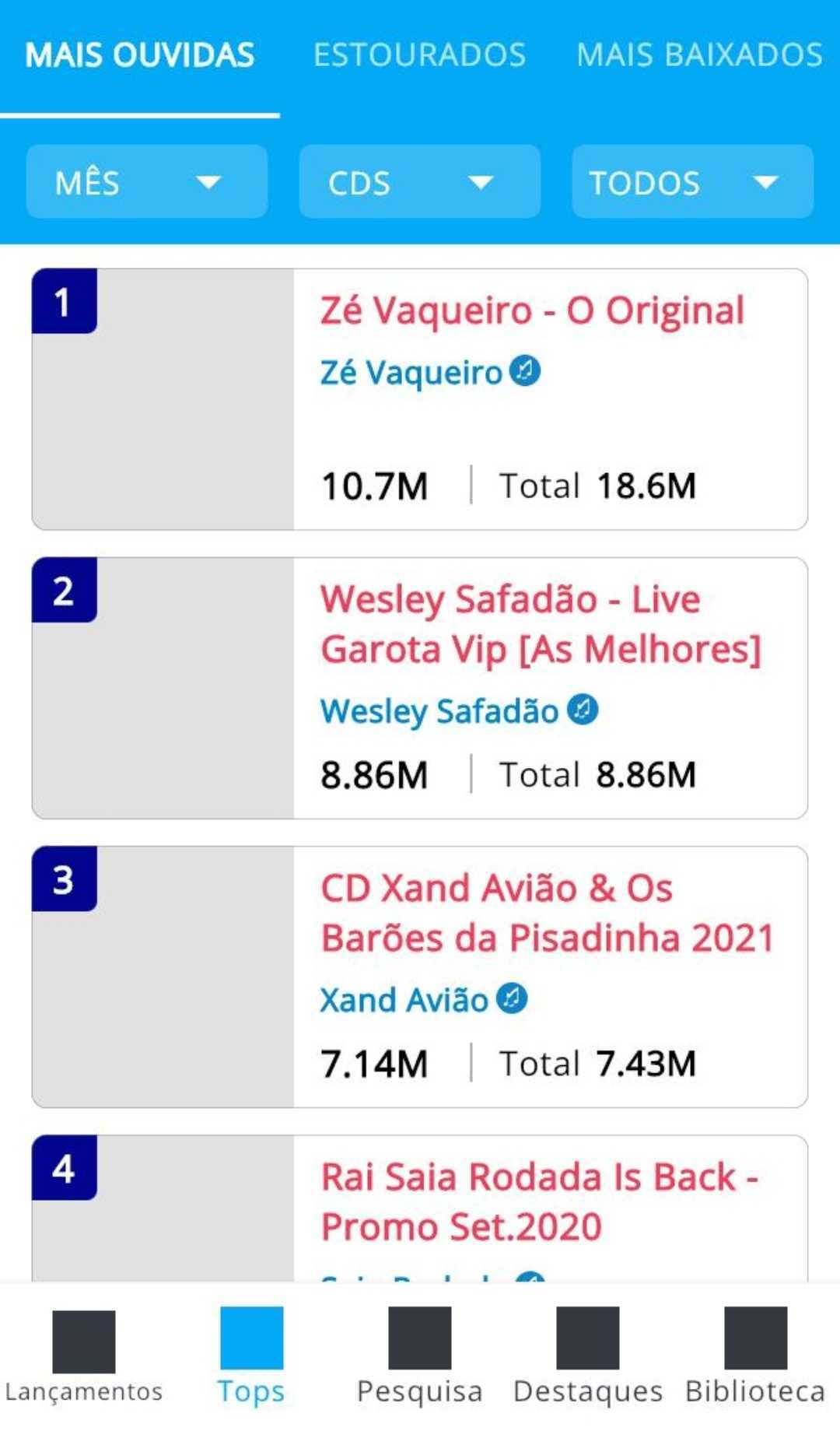840x1431 pixels.
Task: Switch to the Estourados tab
Action: pos(419,54)
